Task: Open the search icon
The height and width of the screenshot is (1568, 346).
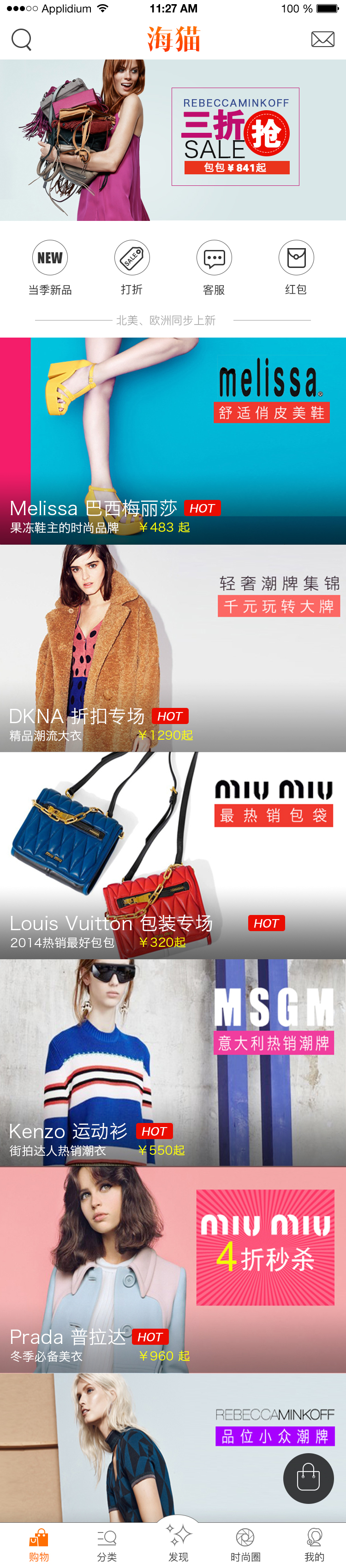Action: (21, 40)
